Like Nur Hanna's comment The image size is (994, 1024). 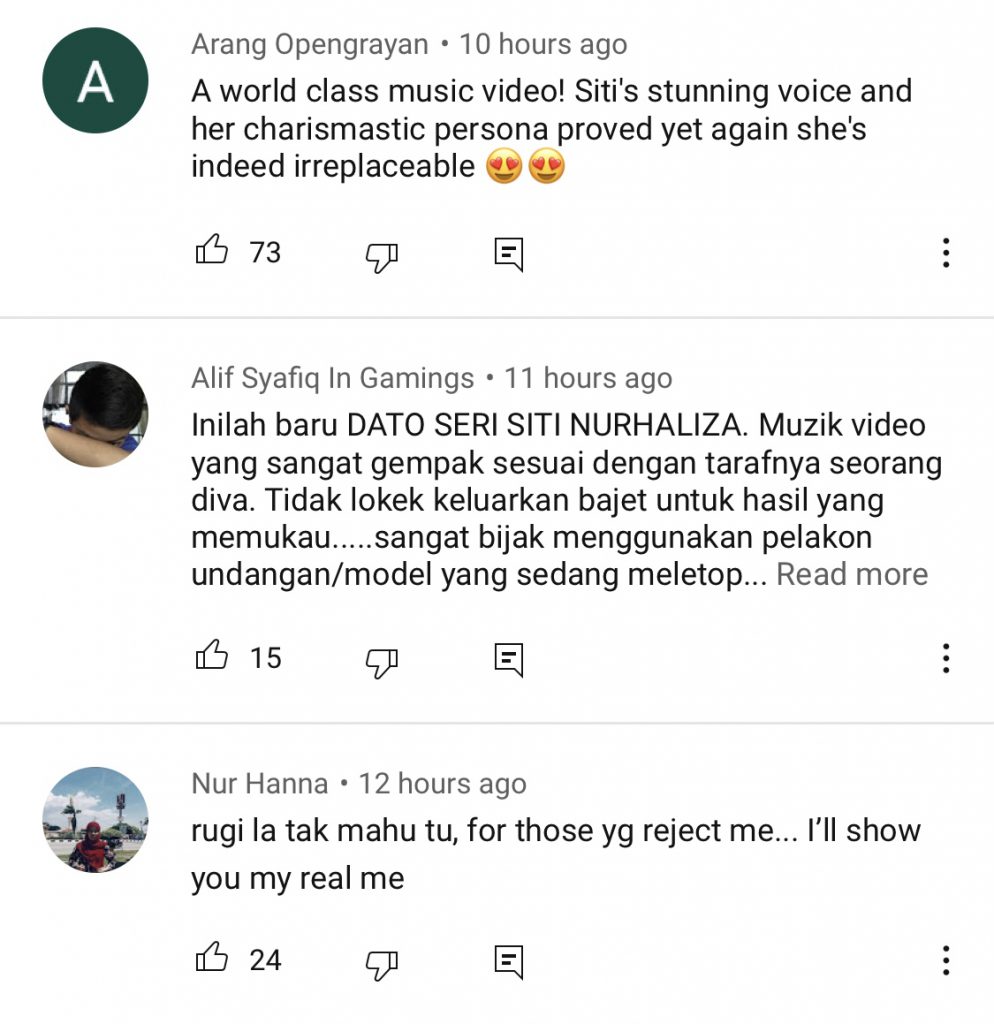click(x=212, y=959)
